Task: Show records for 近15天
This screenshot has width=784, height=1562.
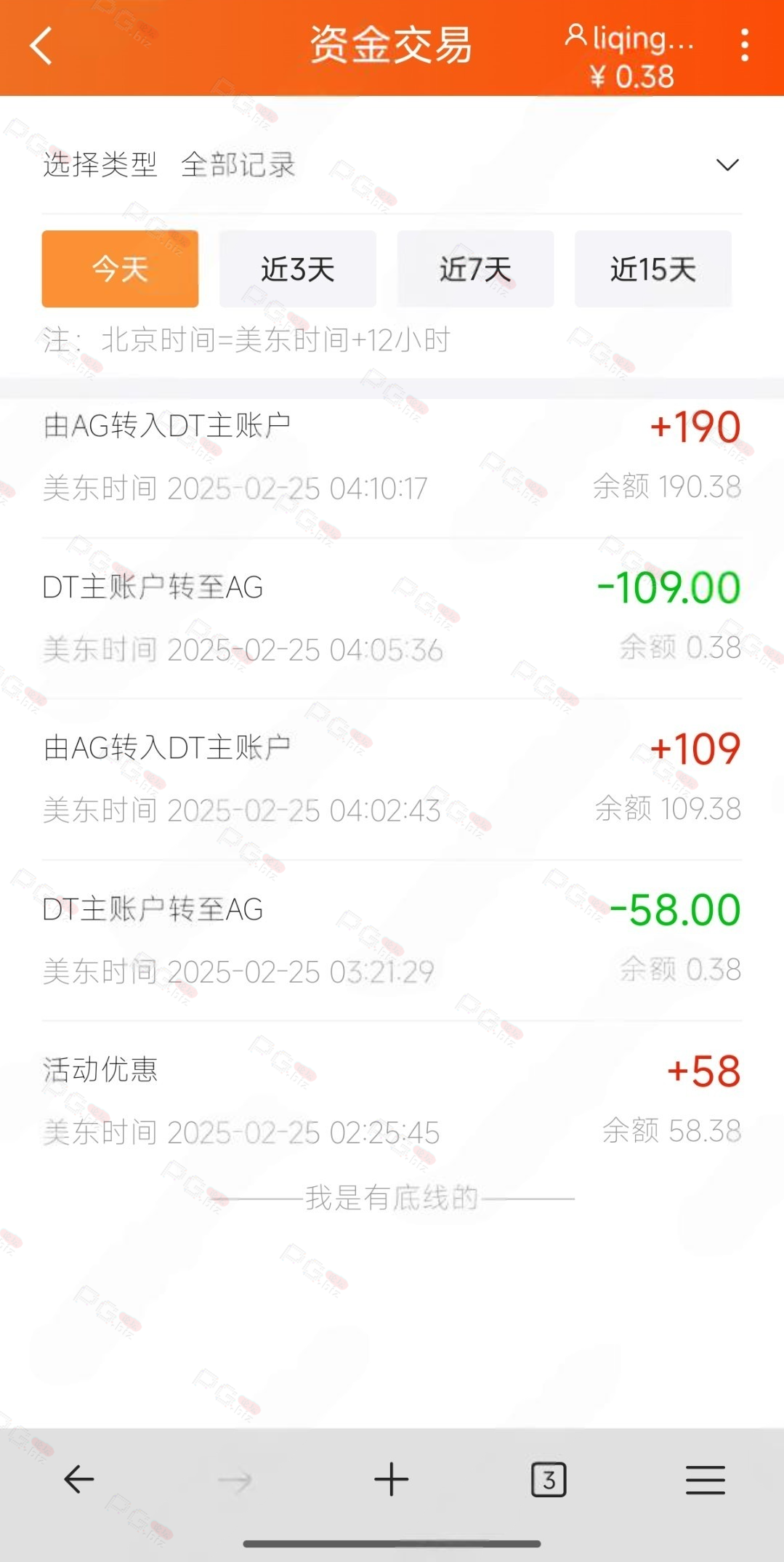Action: 653,269
